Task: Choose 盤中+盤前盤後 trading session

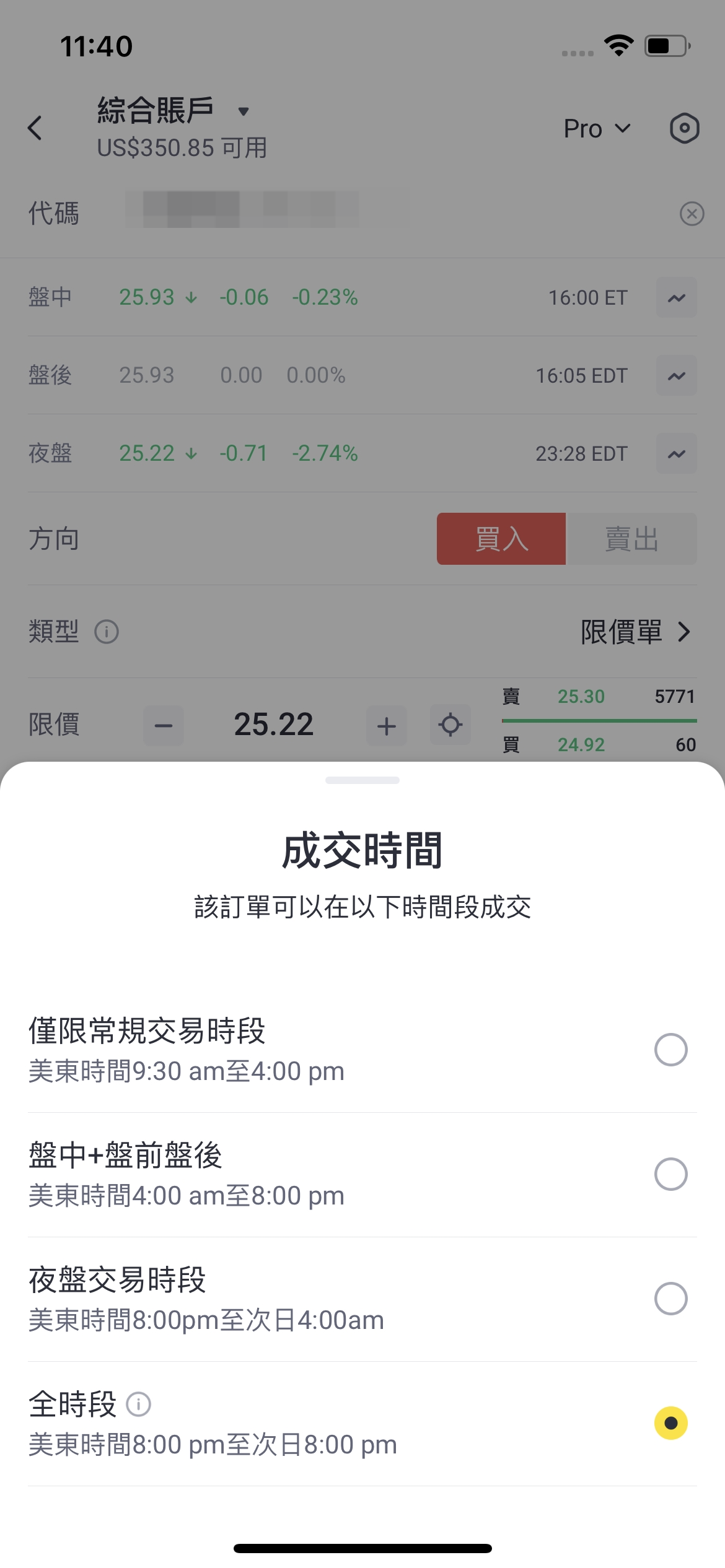Action: click(x=362, y=1175)
